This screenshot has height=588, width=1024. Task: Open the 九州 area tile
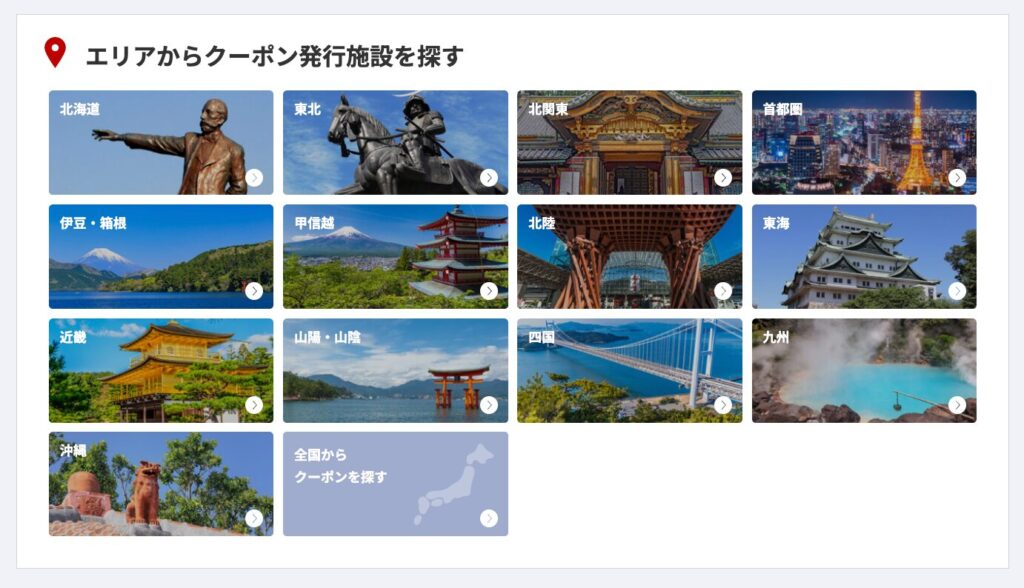[x=864, y=370]
